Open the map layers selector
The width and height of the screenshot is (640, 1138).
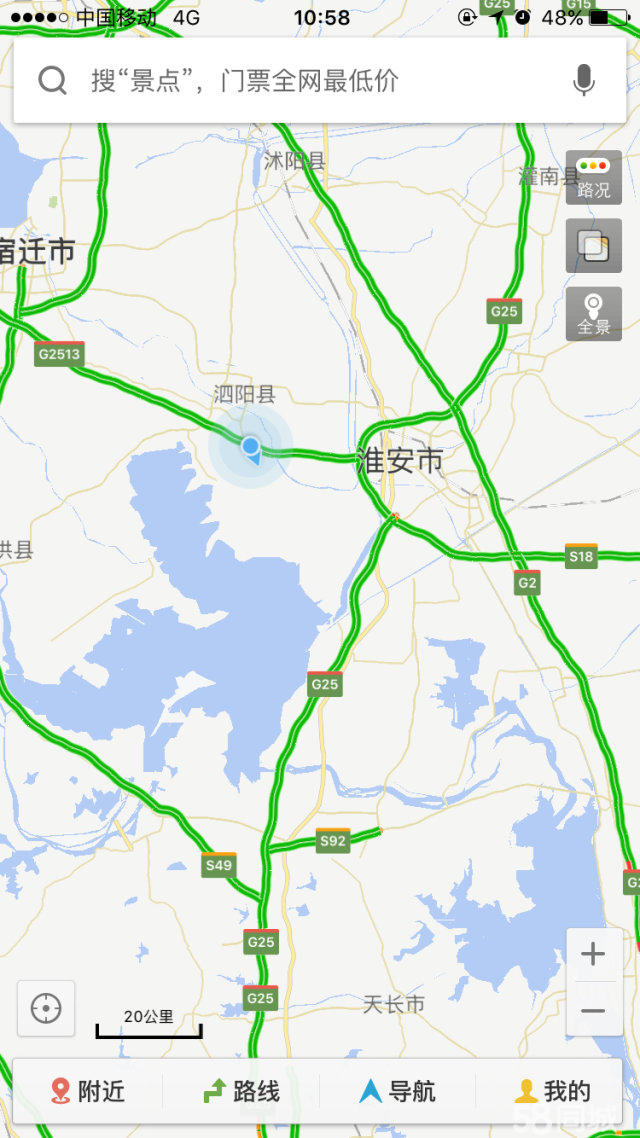pos(593,246)
